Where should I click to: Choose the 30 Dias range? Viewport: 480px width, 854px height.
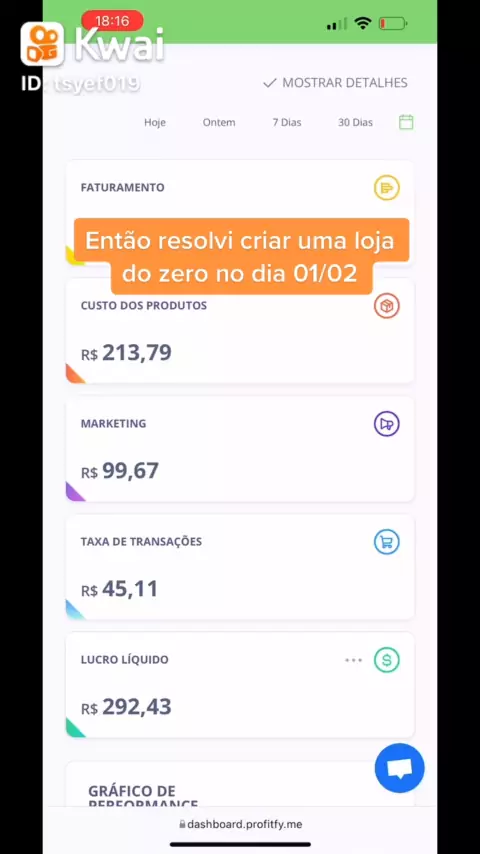pos(355,123)
